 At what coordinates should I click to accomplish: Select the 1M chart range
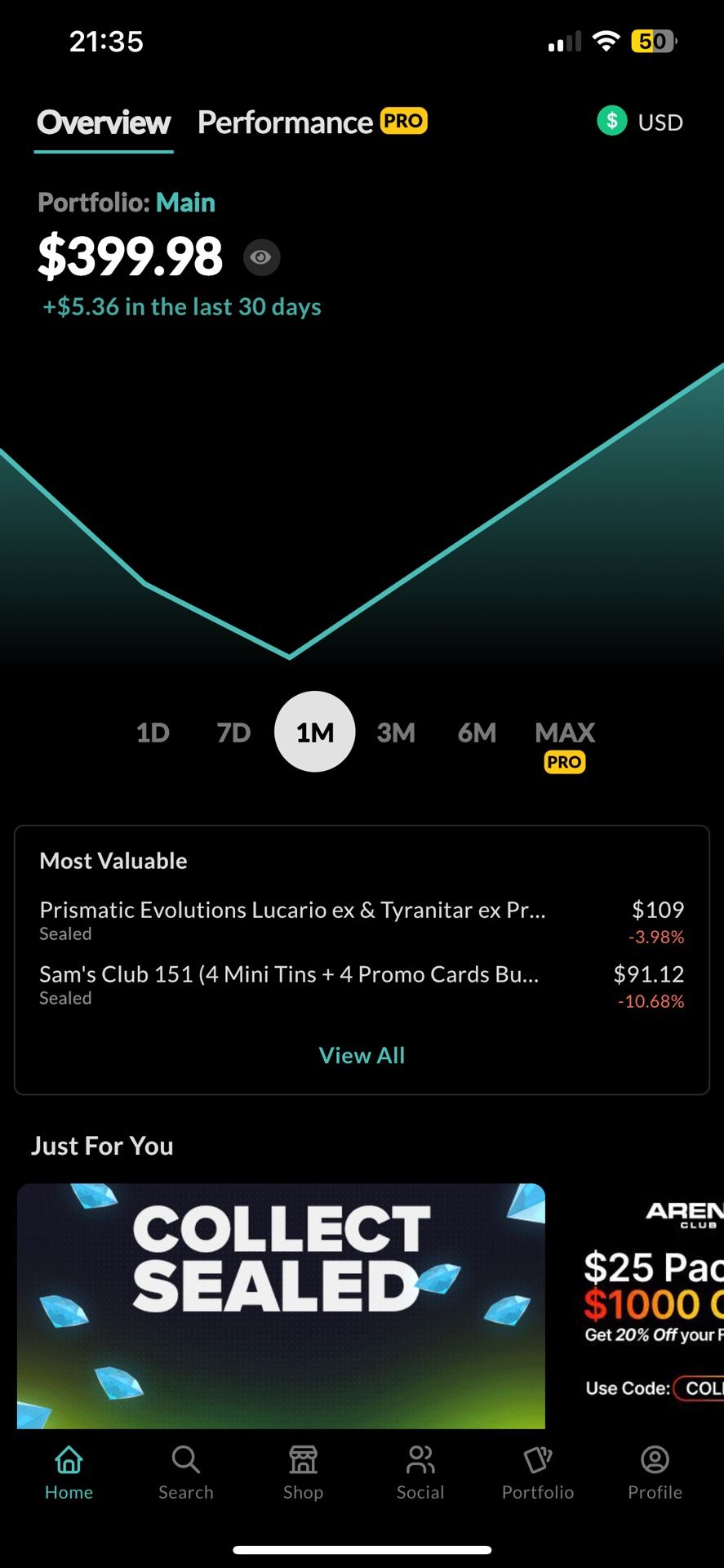315,732
